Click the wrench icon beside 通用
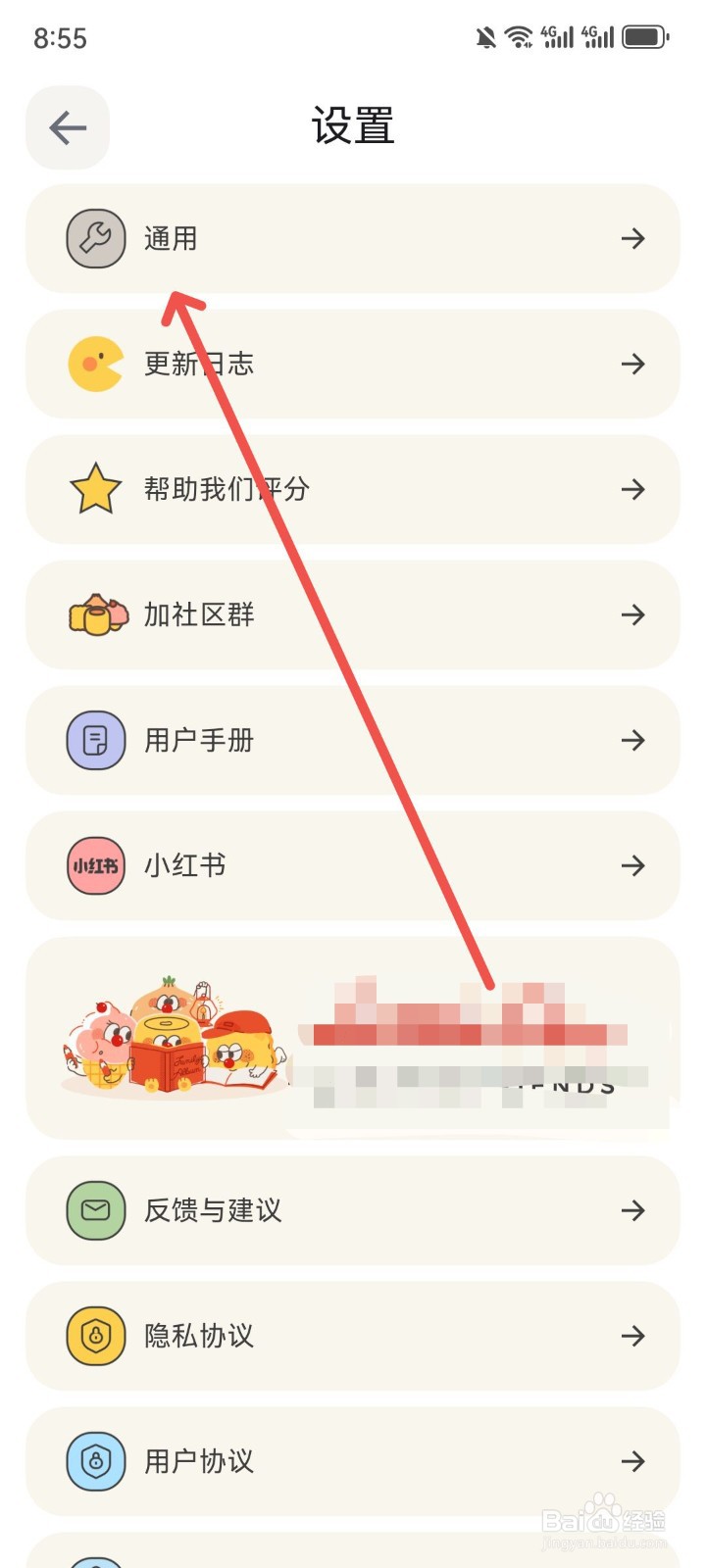Viewport: 706px width, 1568px height. (94, 238)
